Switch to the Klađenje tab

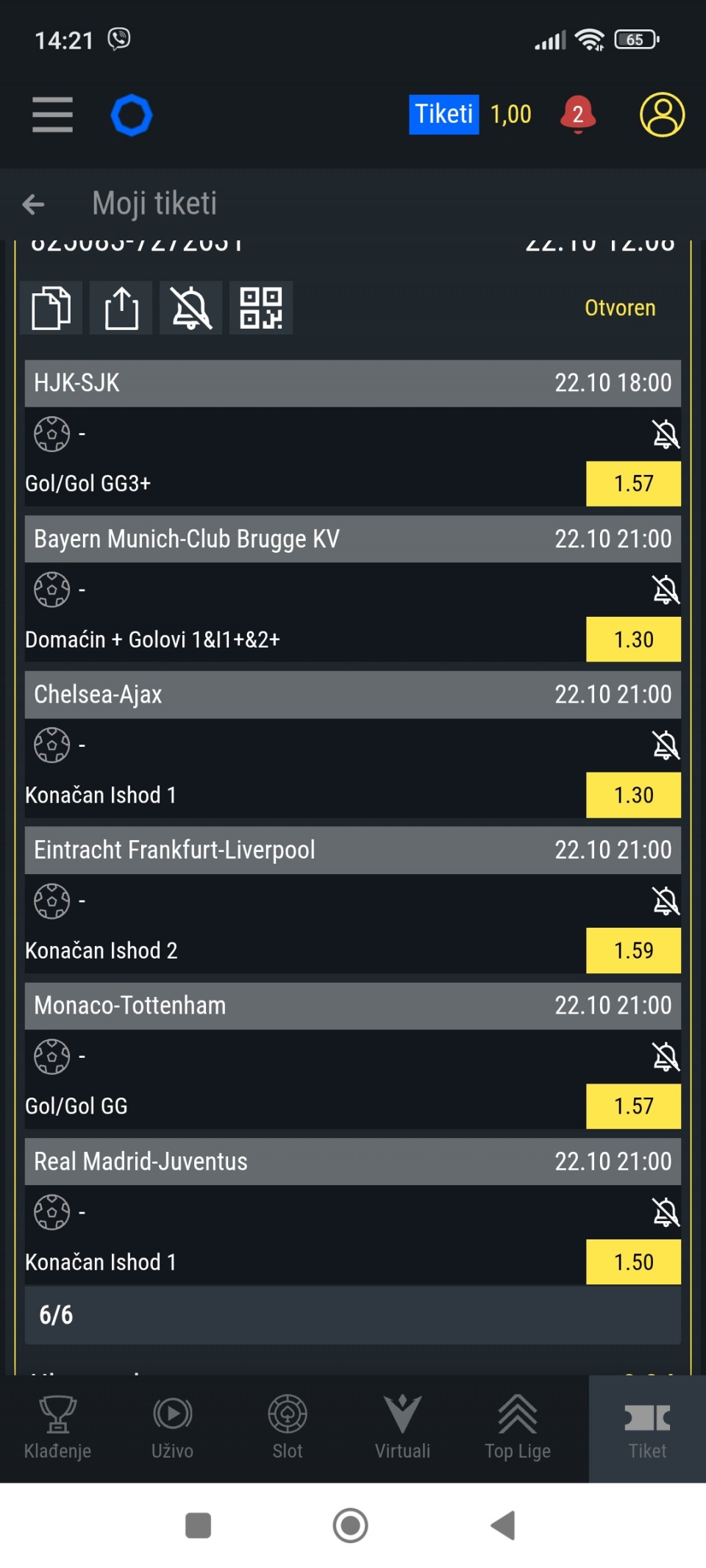(x=57, y=1427)
